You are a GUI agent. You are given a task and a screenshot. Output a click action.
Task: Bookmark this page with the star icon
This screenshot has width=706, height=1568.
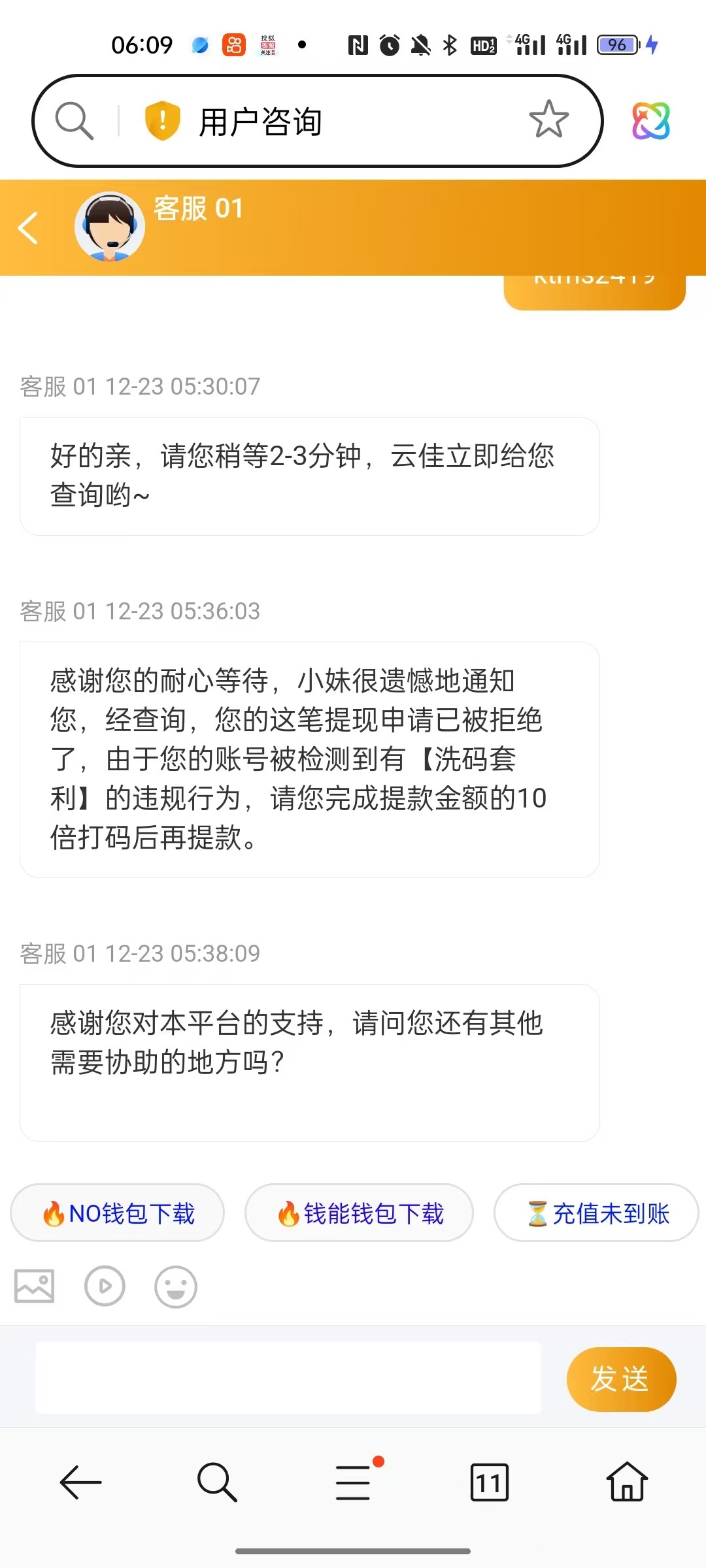coord(548,120)
